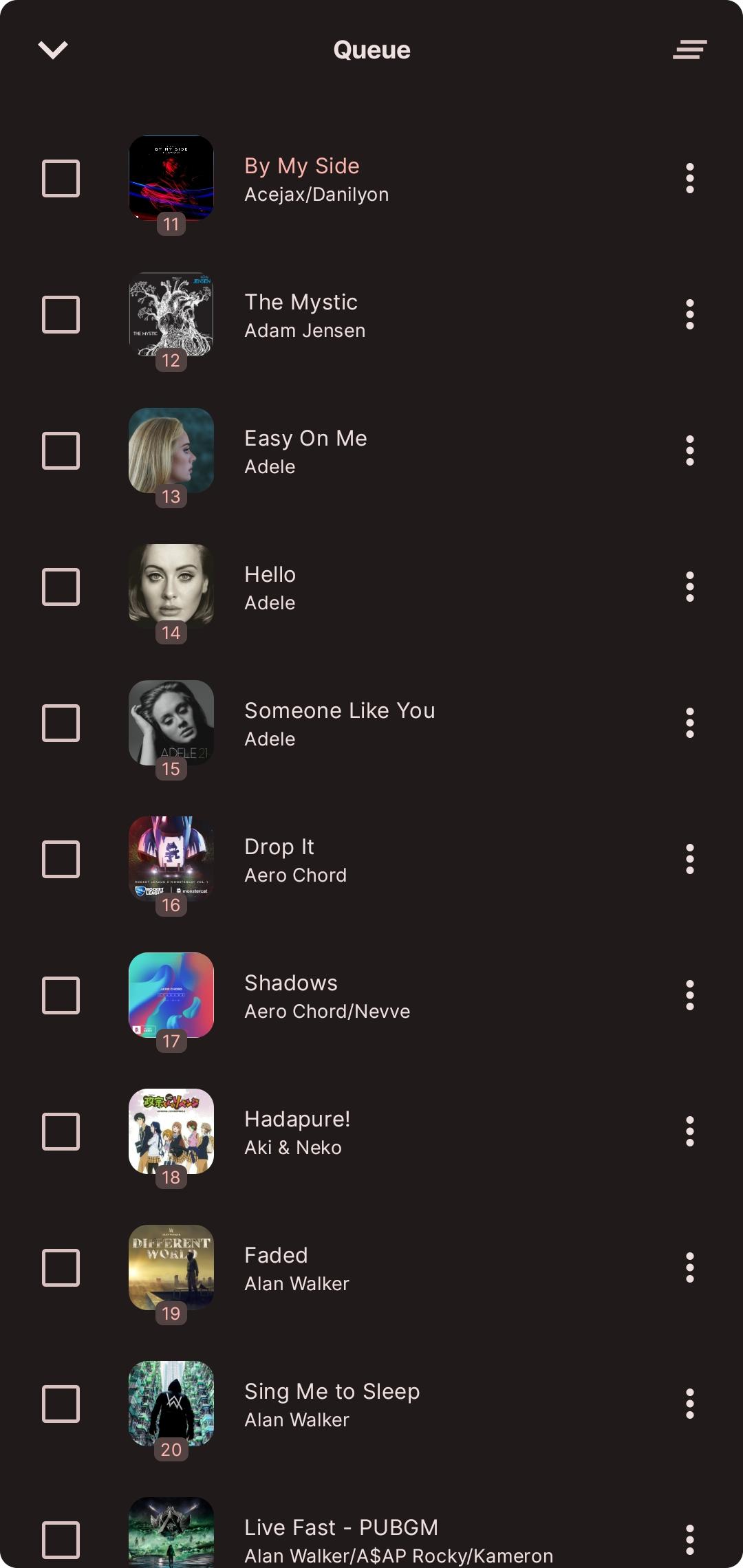
Task: Tick the checkbox next to Easy On Me
Action: coord(61,451)
